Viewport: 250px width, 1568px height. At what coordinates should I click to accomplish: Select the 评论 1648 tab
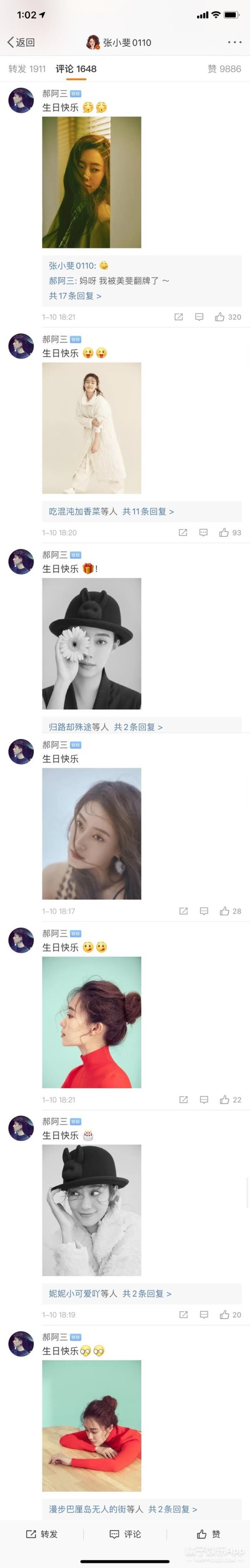[x=76, y=69]
